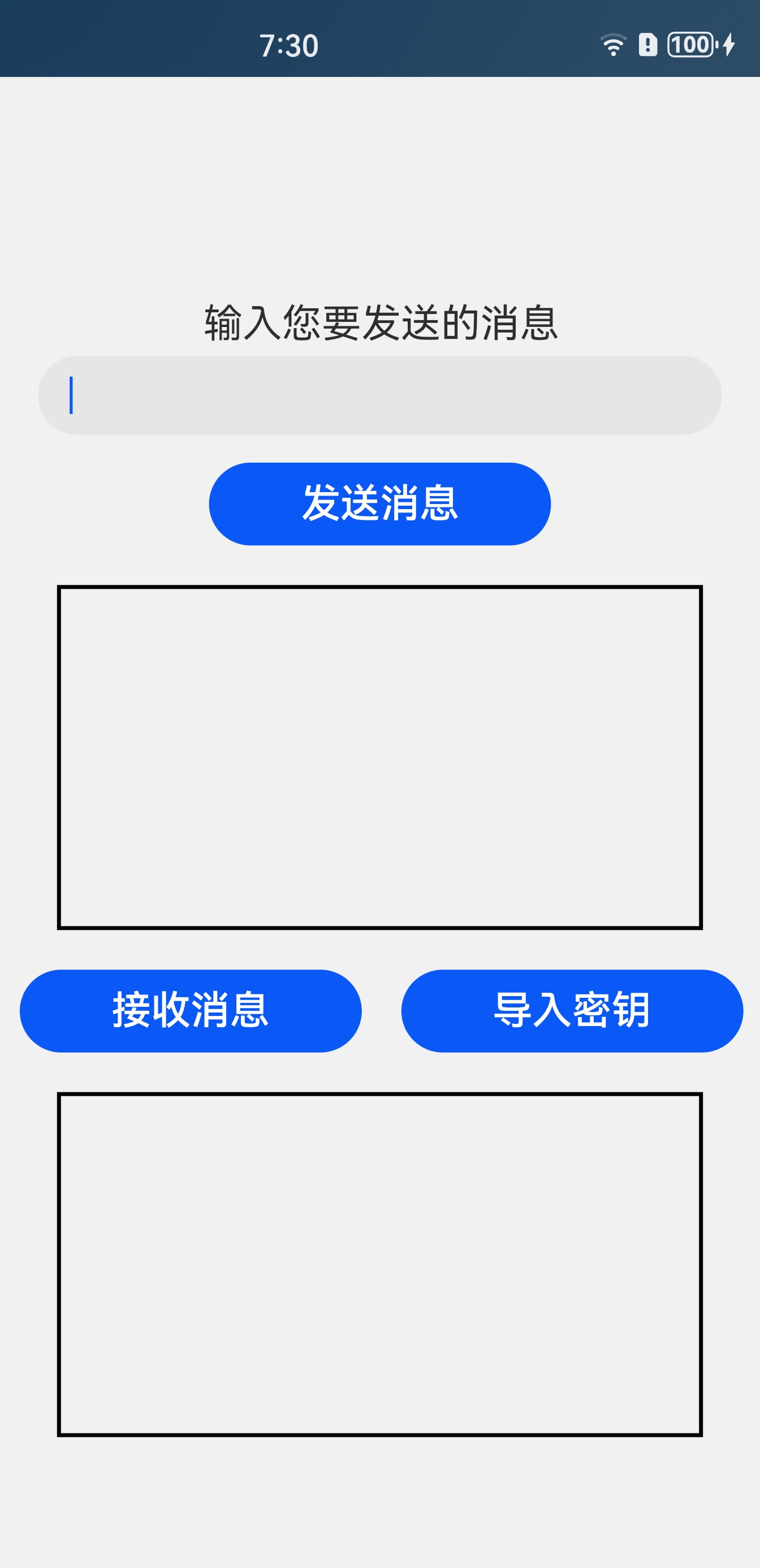Tap the 发送消息 button
The height and width of the screenshot is (1568, 760).
379,504
